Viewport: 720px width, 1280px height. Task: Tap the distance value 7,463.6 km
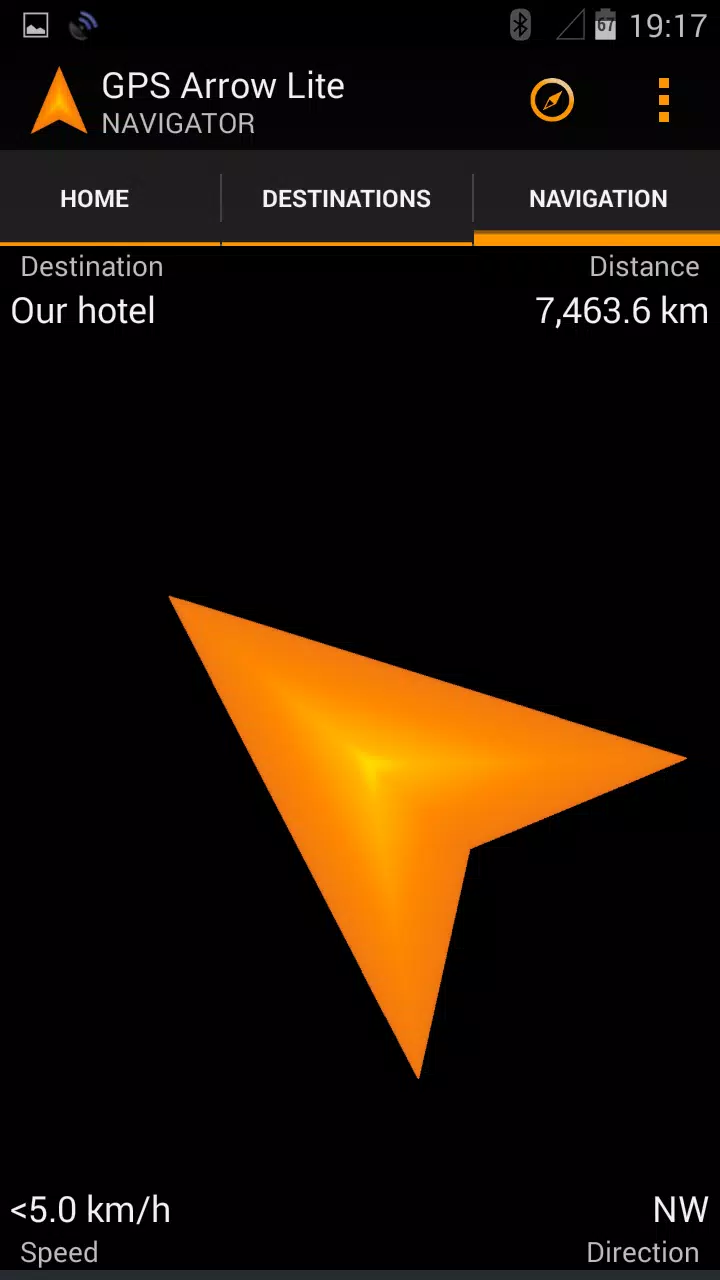623,311
